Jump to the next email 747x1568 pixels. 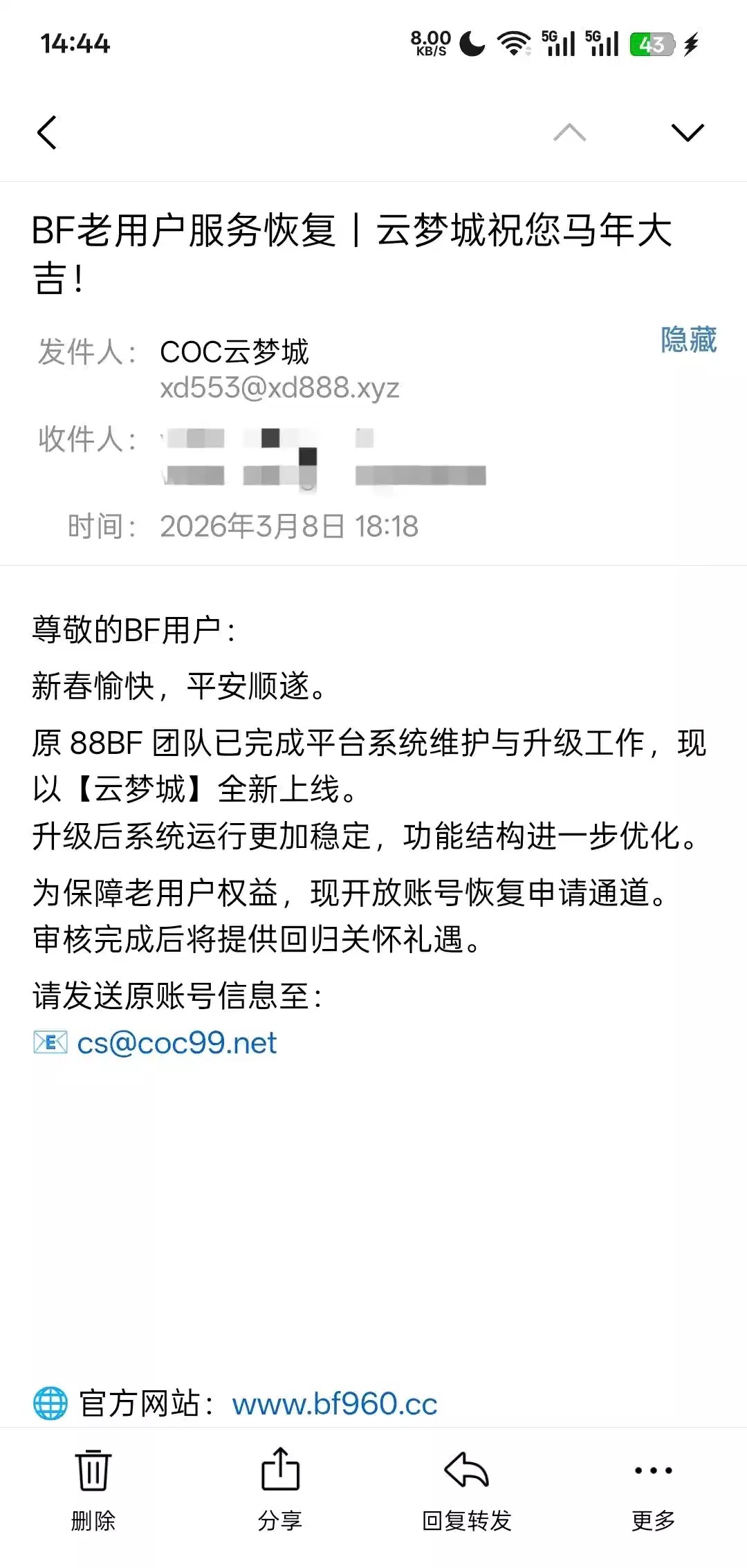point(688,132)
